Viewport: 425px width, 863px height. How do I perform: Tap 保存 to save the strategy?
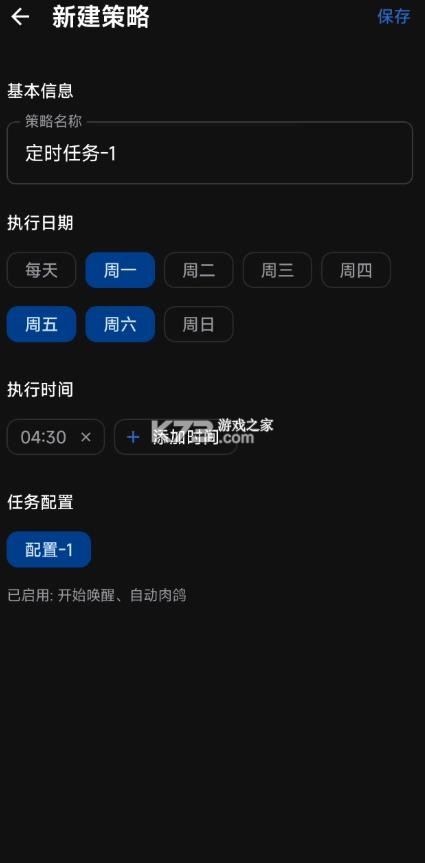(394, 17)
